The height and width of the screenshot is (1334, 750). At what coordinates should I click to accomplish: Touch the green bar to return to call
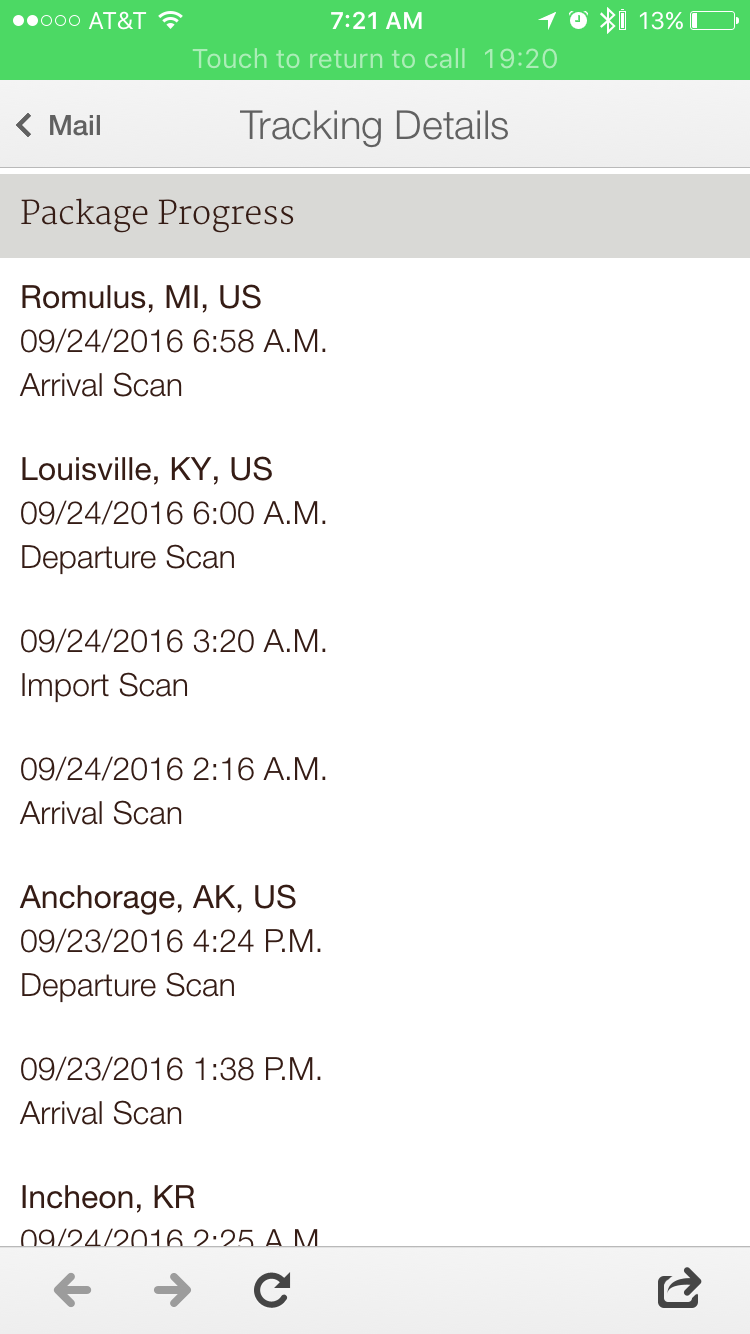click(x=375, y=59)
